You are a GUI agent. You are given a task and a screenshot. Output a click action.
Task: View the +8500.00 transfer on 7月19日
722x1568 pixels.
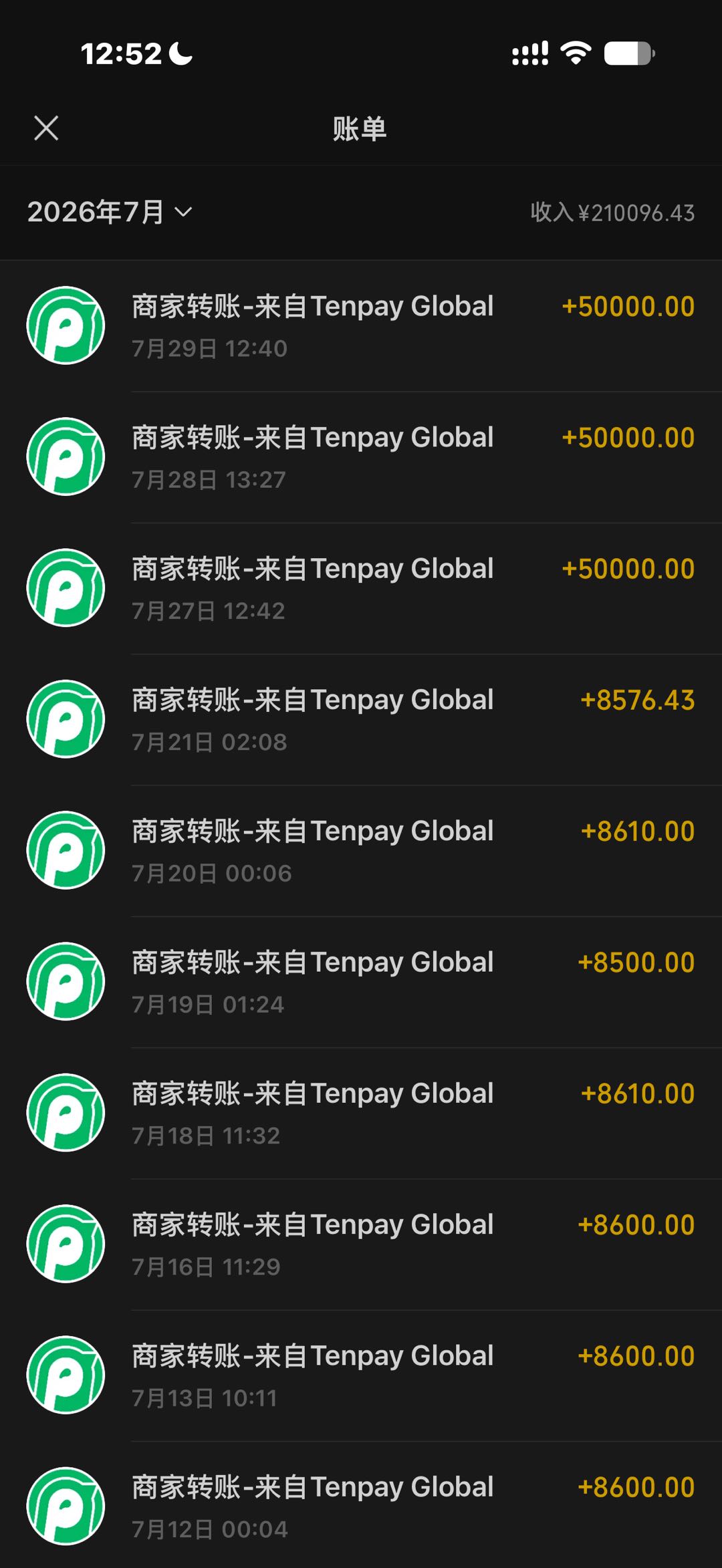(x=361, y=982)
